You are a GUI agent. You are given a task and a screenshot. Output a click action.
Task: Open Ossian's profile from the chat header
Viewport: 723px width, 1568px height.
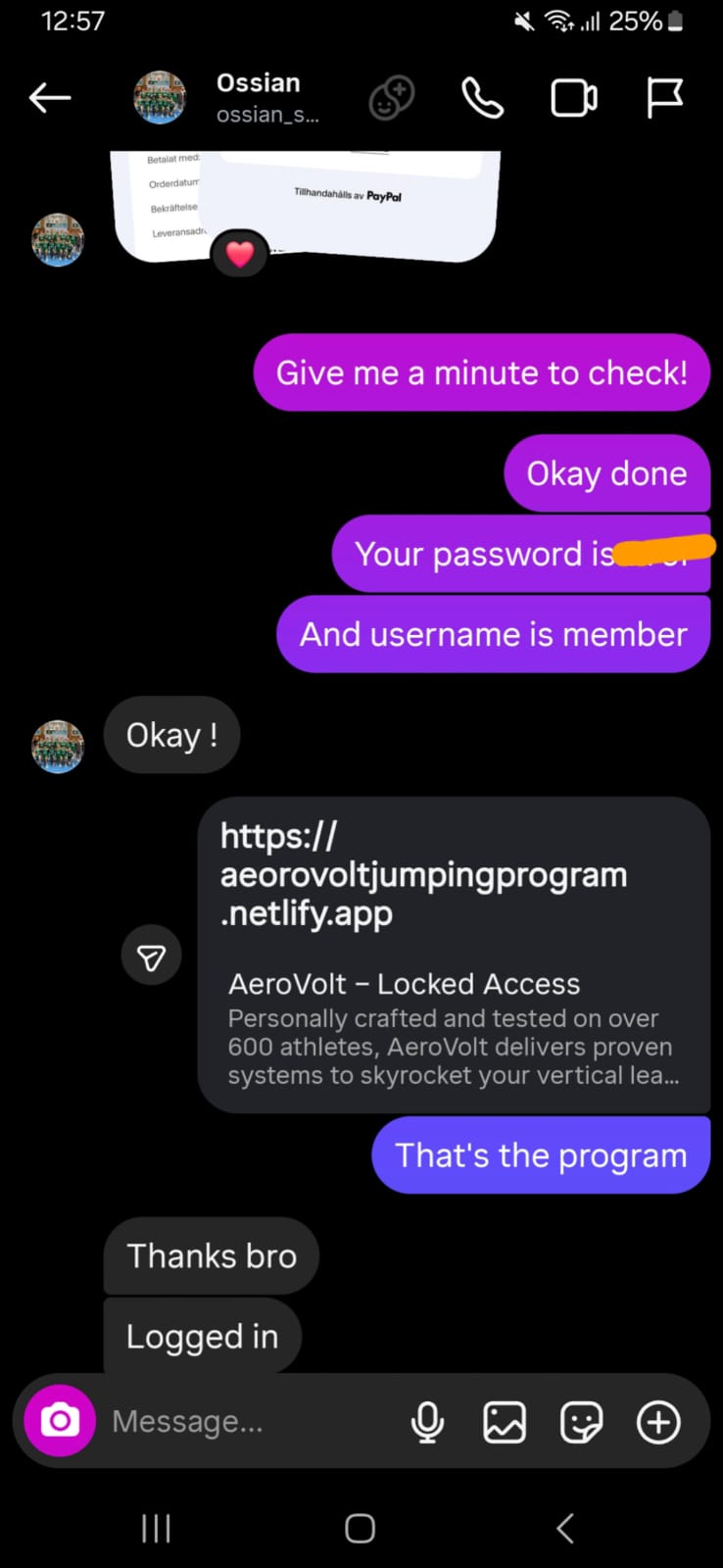point(258,98)
